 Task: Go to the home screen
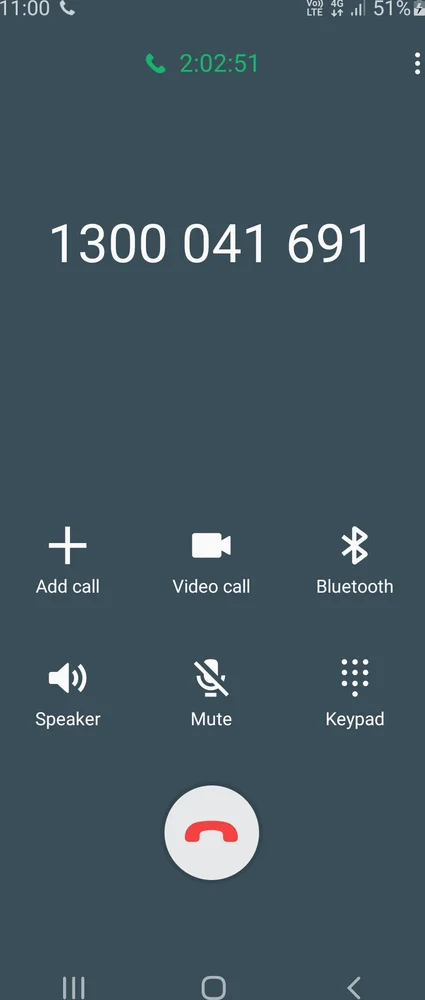tap(213, 987)
